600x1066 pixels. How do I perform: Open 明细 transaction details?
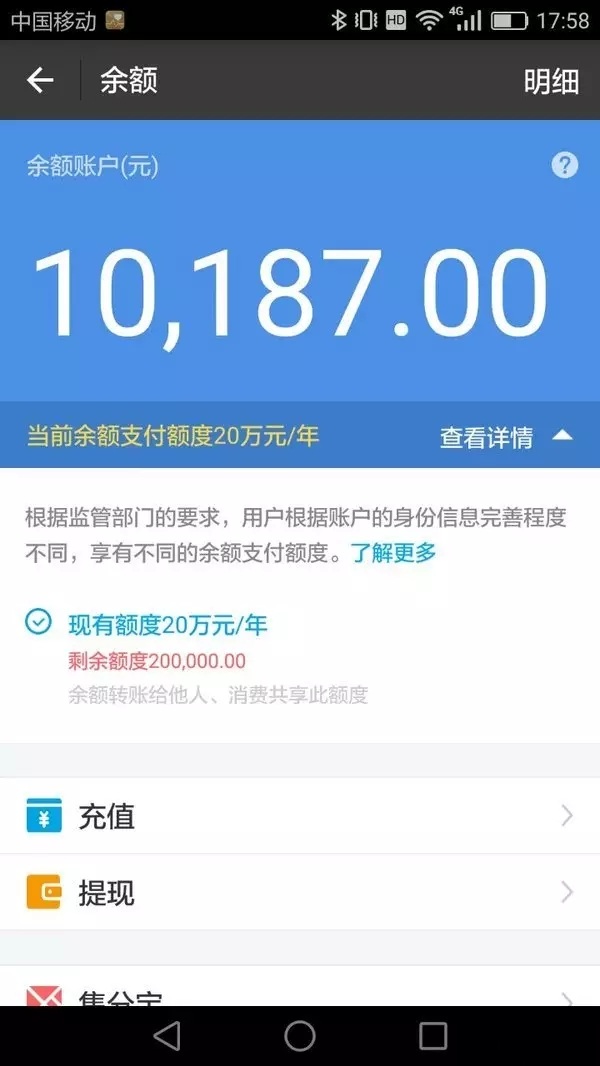coord(551,82)
